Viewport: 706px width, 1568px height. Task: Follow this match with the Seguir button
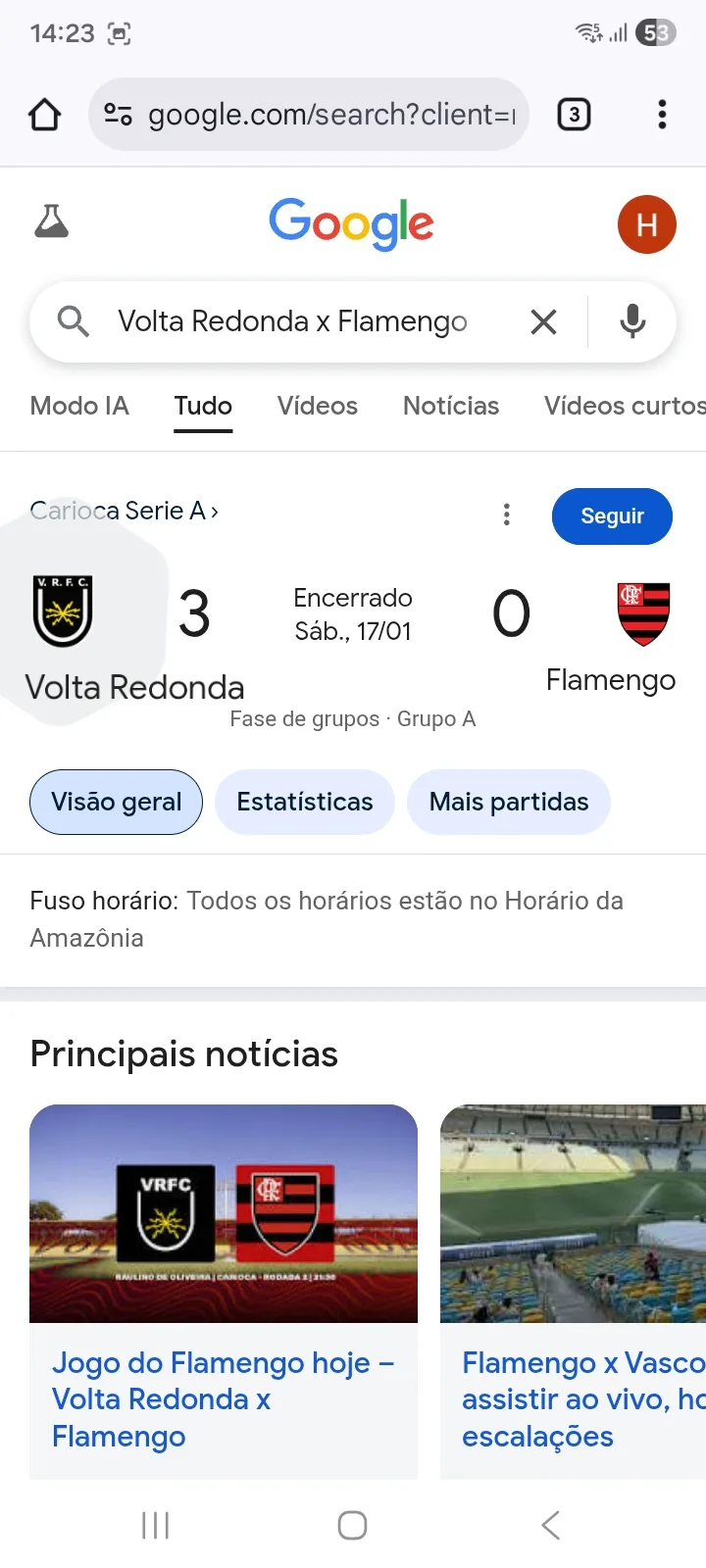pyautogui.click(x=612, y=516)
